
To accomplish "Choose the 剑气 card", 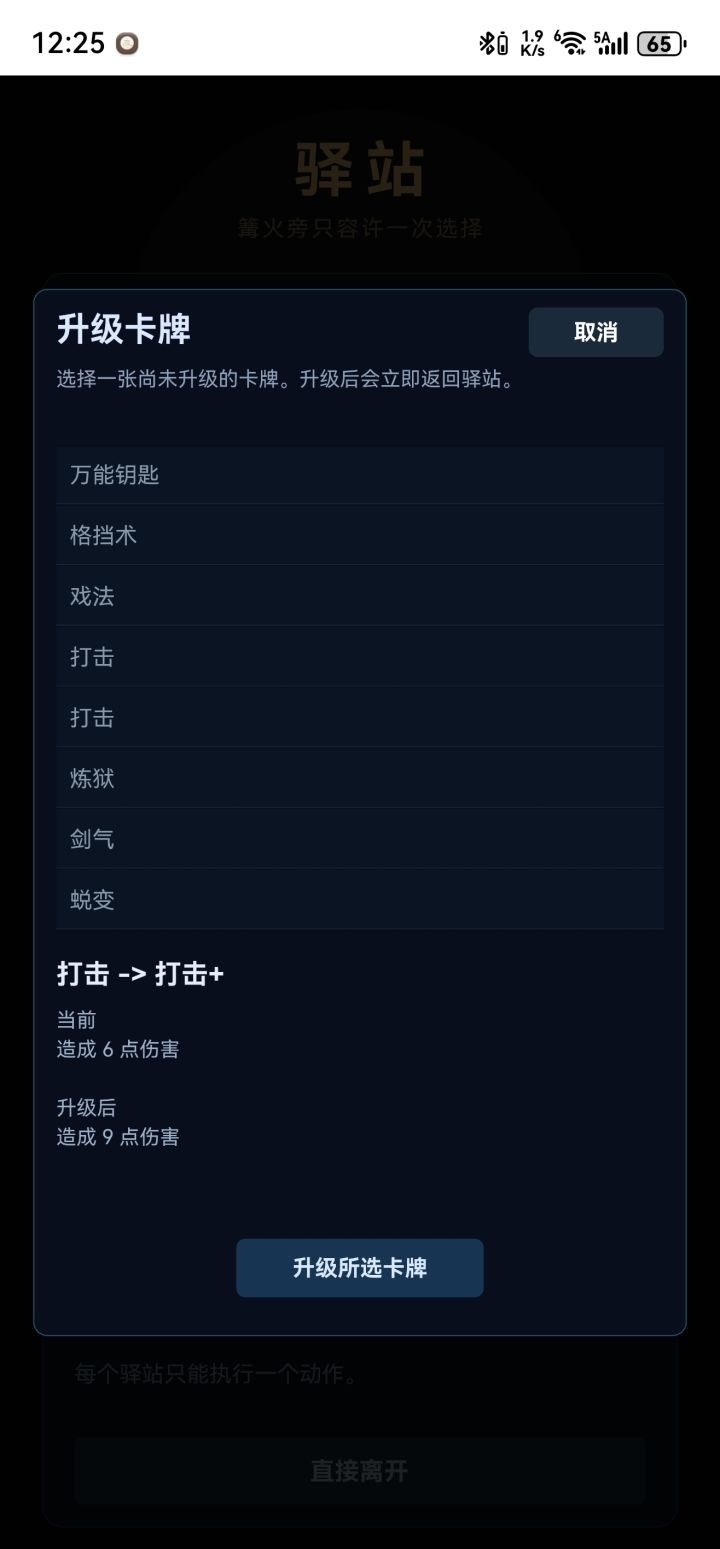I will click(x=360, y=839).
